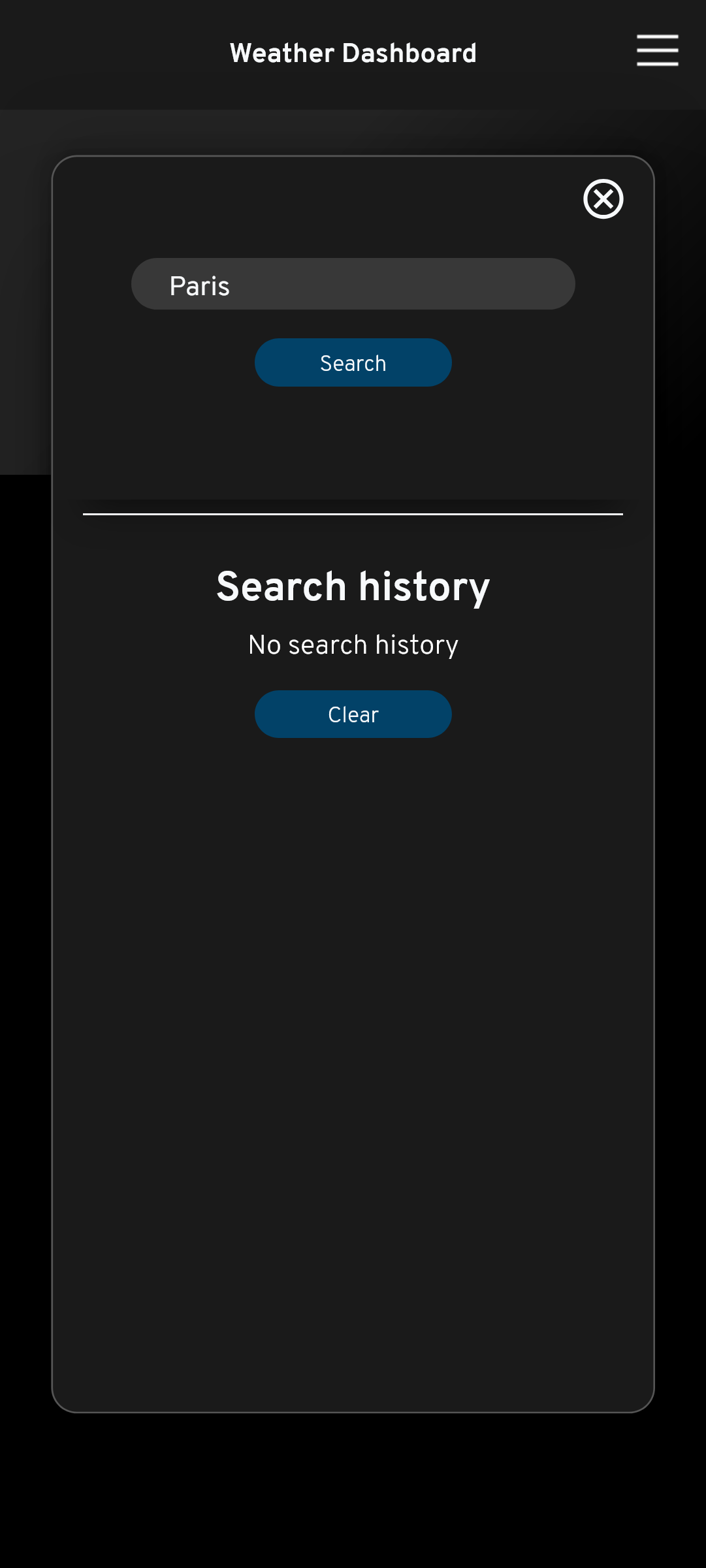Tap the Search button
706x1568 pixels.
(353, 362)
